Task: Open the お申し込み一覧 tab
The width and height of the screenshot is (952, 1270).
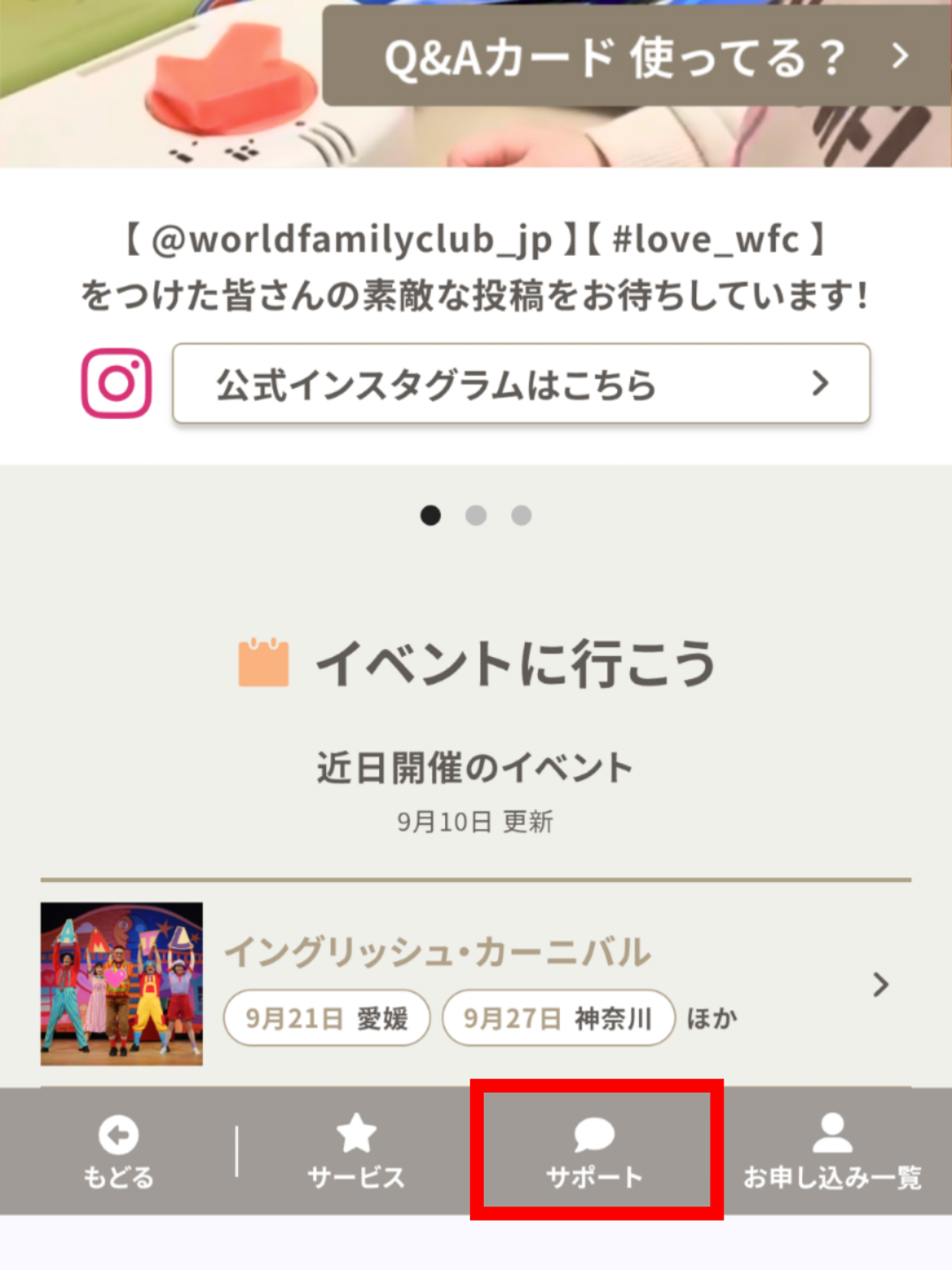Action: [832, 1152]
